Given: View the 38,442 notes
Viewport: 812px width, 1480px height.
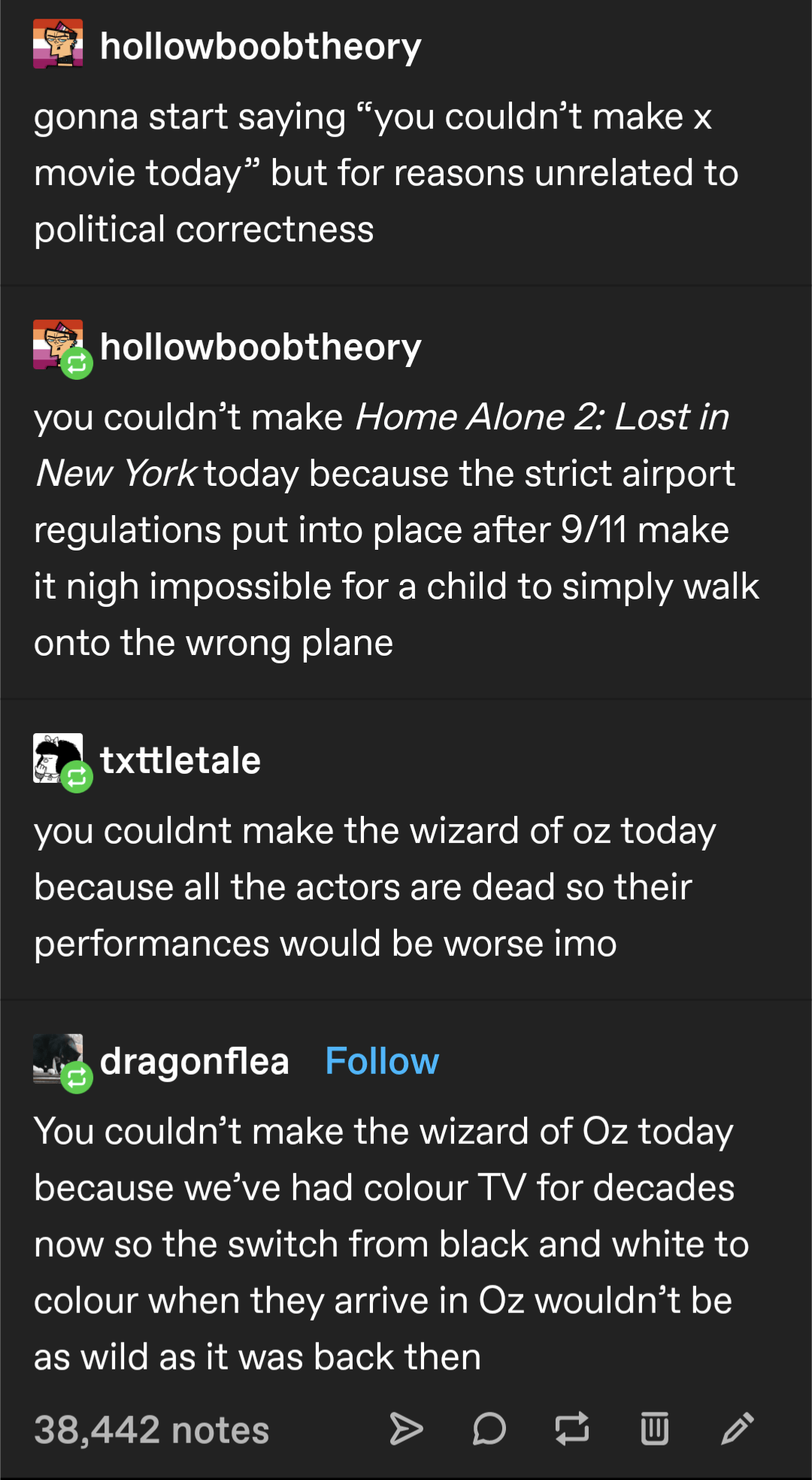Looking at the screenshot, I should 151,1430.
